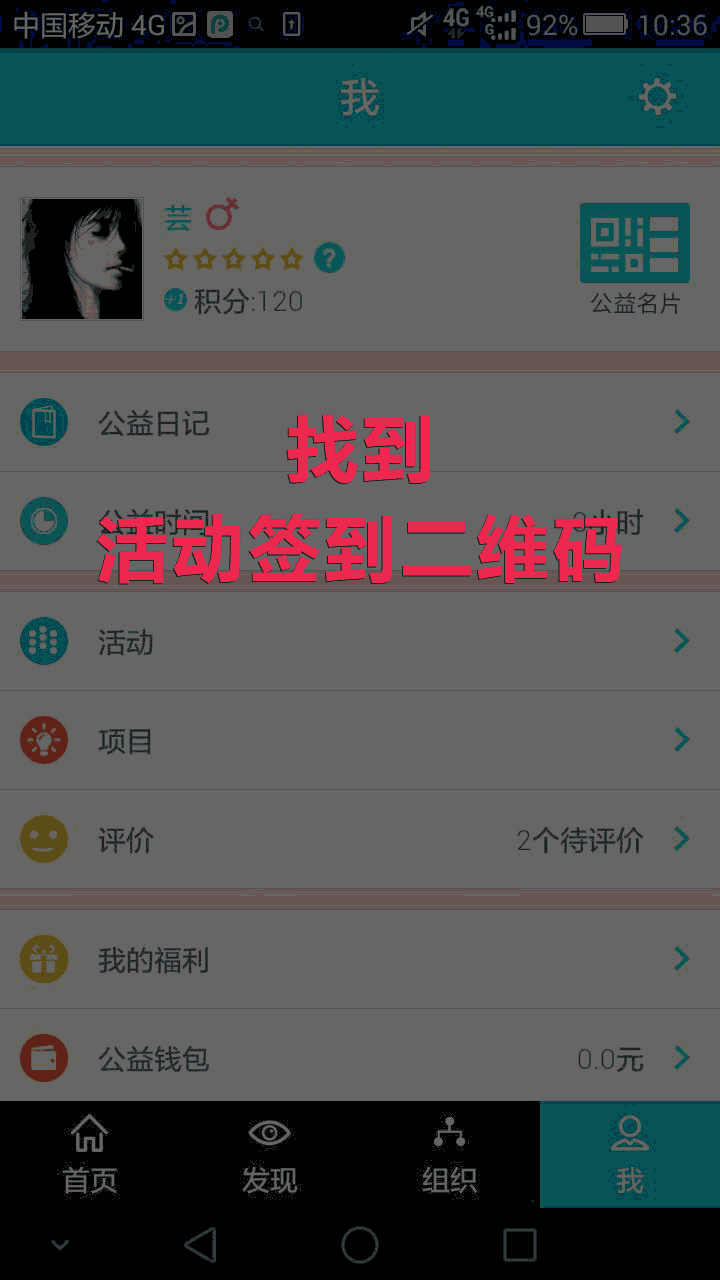The image size is (720, 1280).
Task: Tap the system home button
Action: coord(360,1245)
